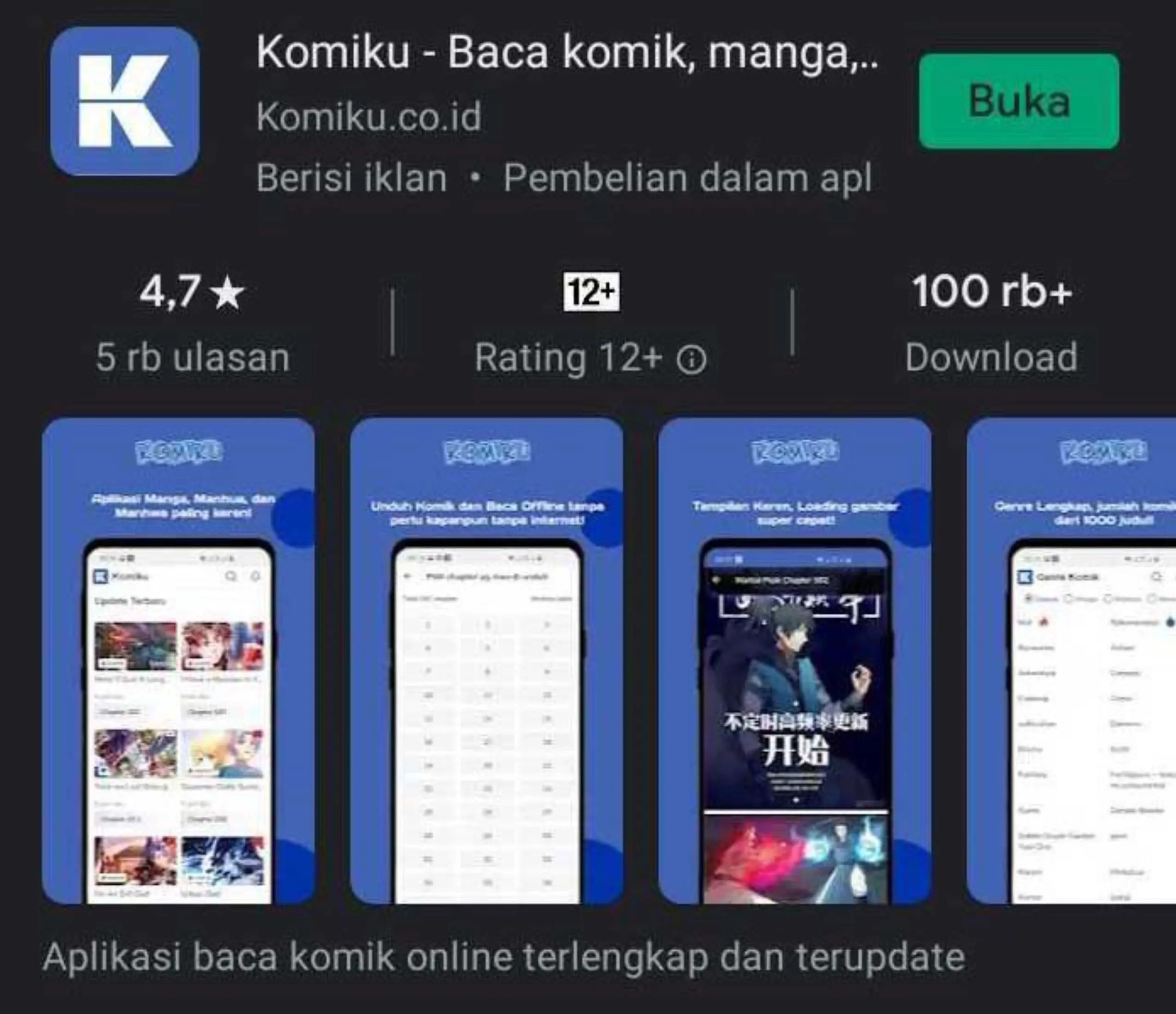Open the screenshot about Tampilan Keren loading
Image resolution: width=1176 pixels, height=1014 pixels.
click(794, 661)
